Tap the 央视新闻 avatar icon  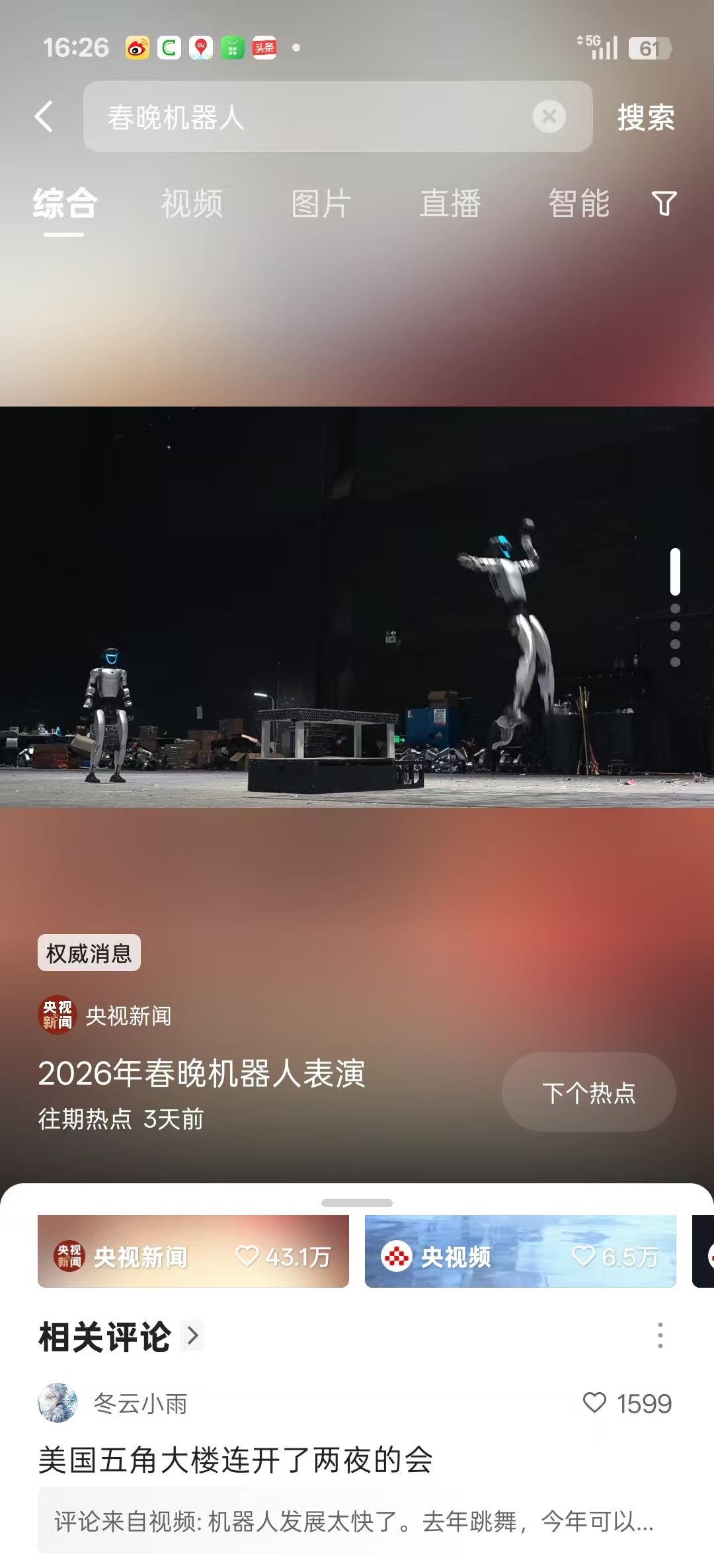(x=56, y=1016)
